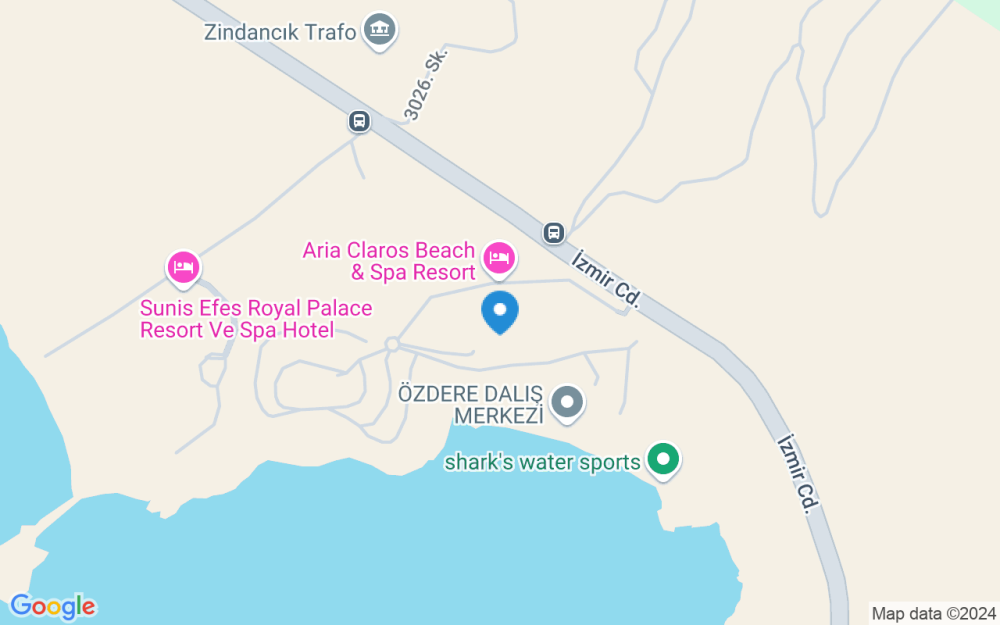Select shark's water sports marker
This screenshot has width=1000, height=625.
[x=662, y=461]
